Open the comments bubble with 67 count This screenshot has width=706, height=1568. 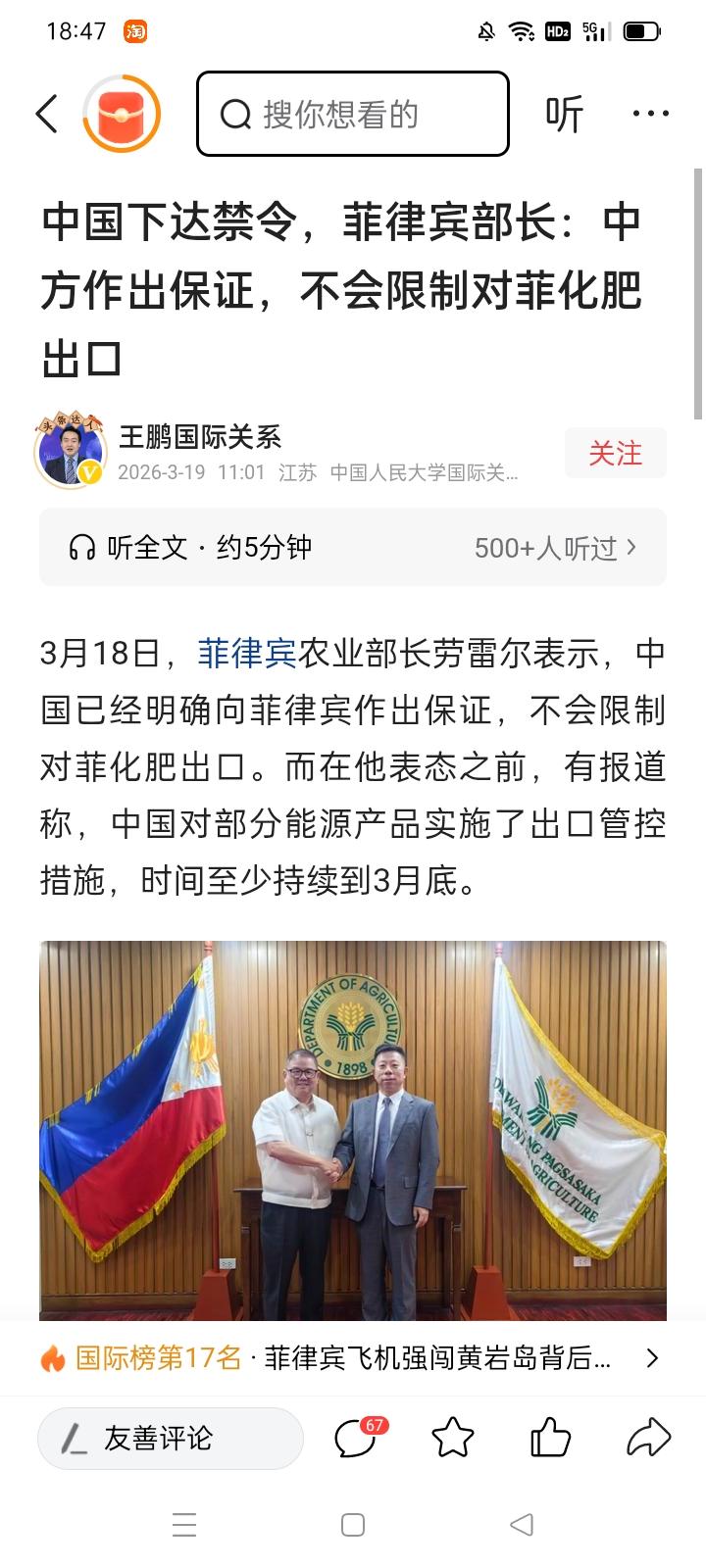point(354,1438)
